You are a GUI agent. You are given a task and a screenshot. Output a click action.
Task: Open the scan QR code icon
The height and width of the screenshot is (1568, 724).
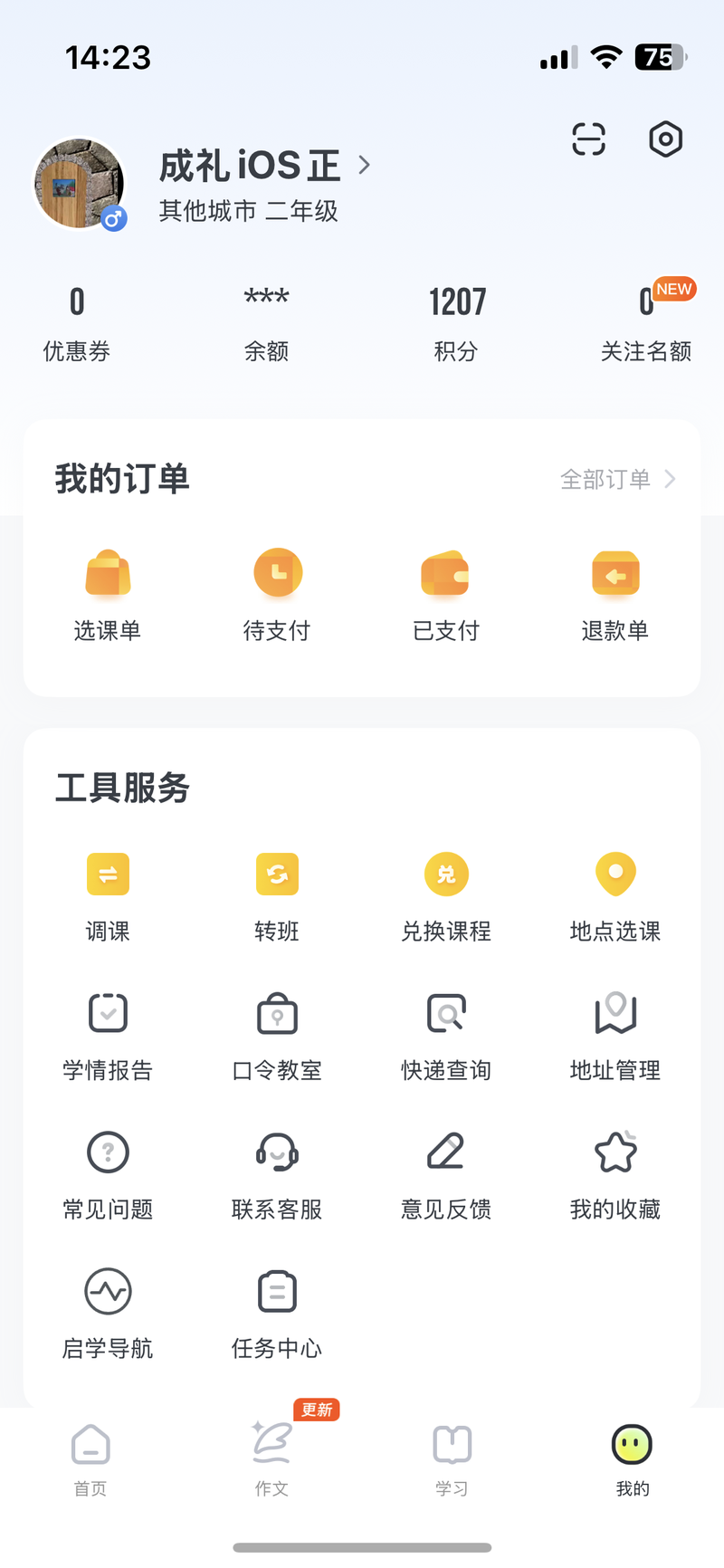588,139
